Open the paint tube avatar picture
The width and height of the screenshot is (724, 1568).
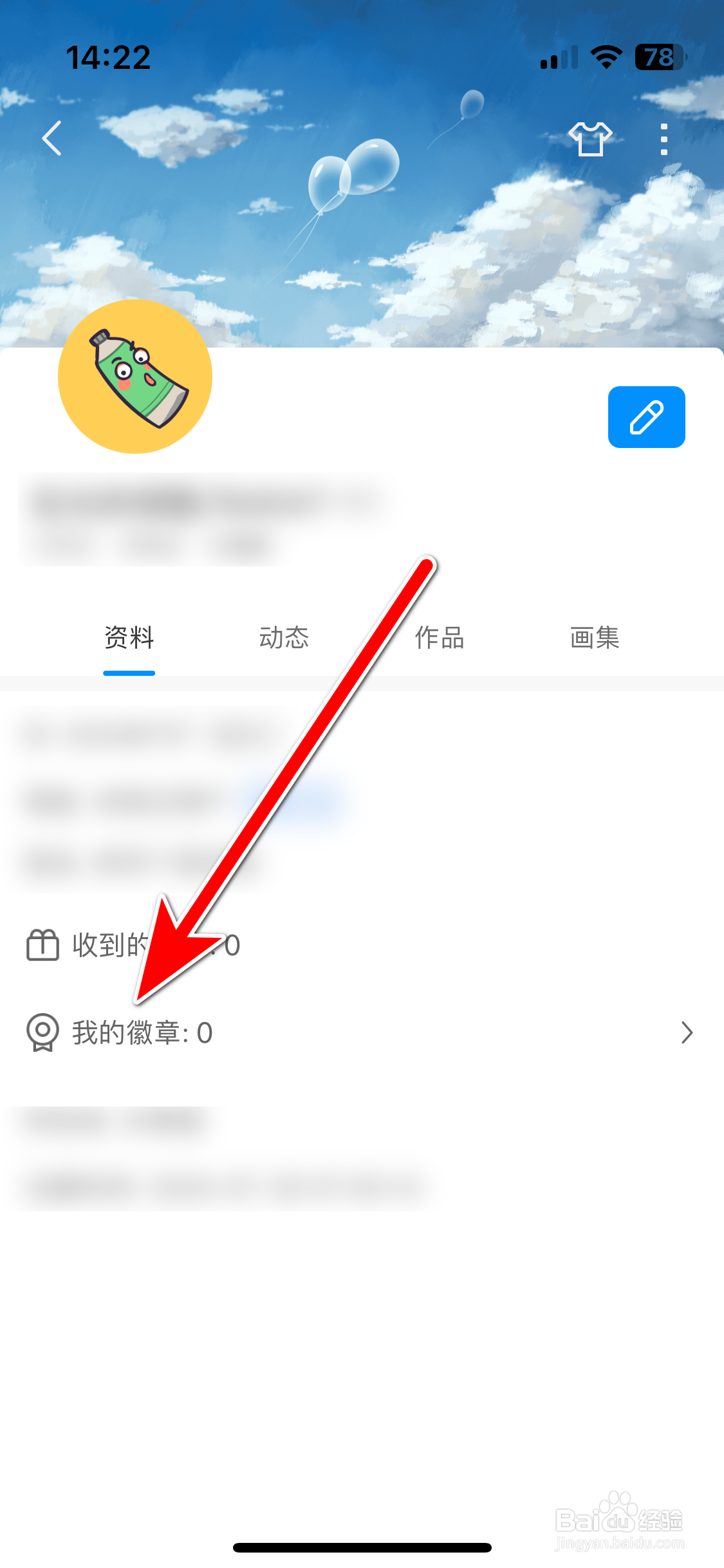(135, 378)
